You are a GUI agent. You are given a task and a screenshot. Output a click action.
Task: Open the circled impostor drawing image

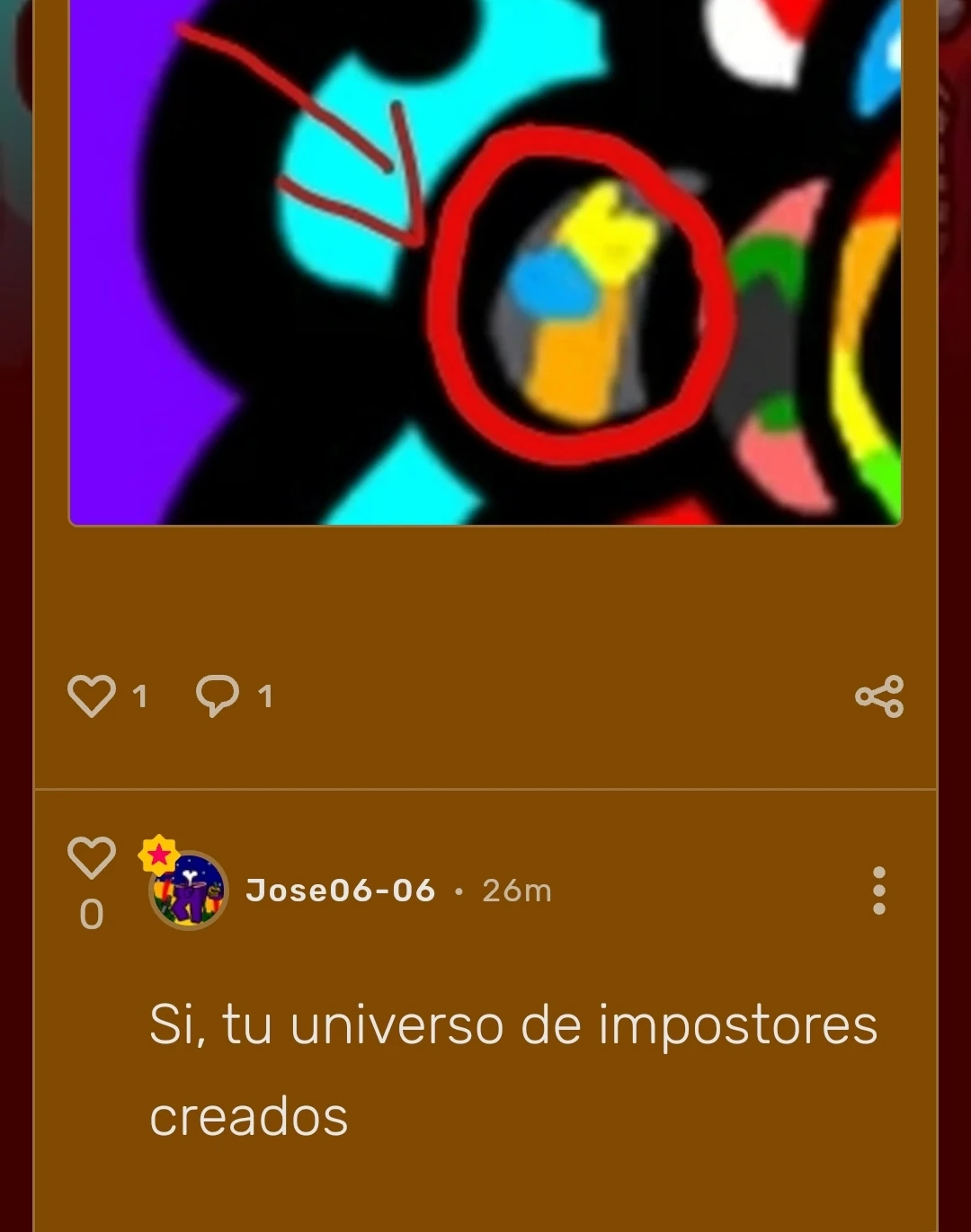coord(485,261)
